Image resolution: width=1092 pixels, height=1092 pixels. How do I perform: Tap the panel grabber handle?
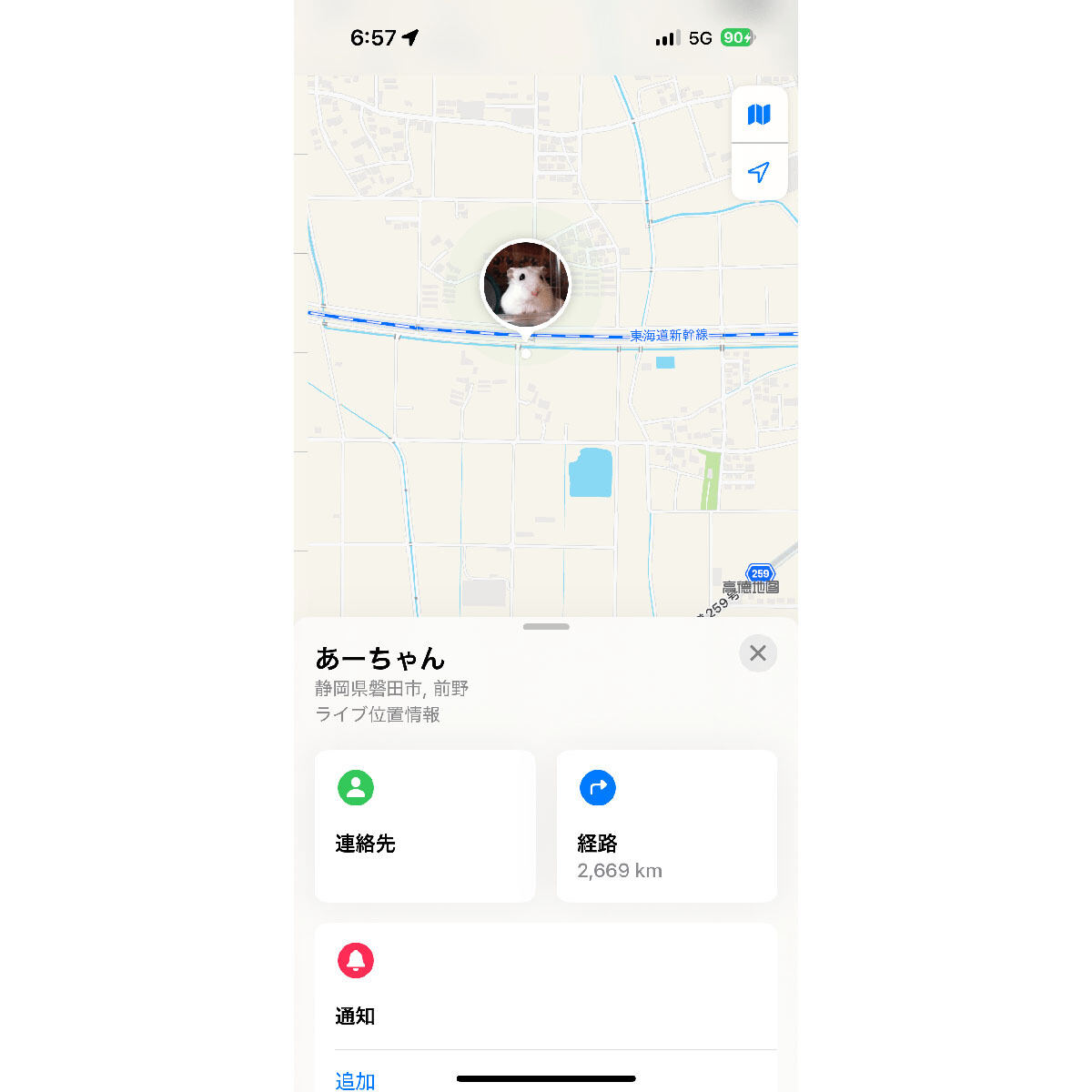(546, 627)
